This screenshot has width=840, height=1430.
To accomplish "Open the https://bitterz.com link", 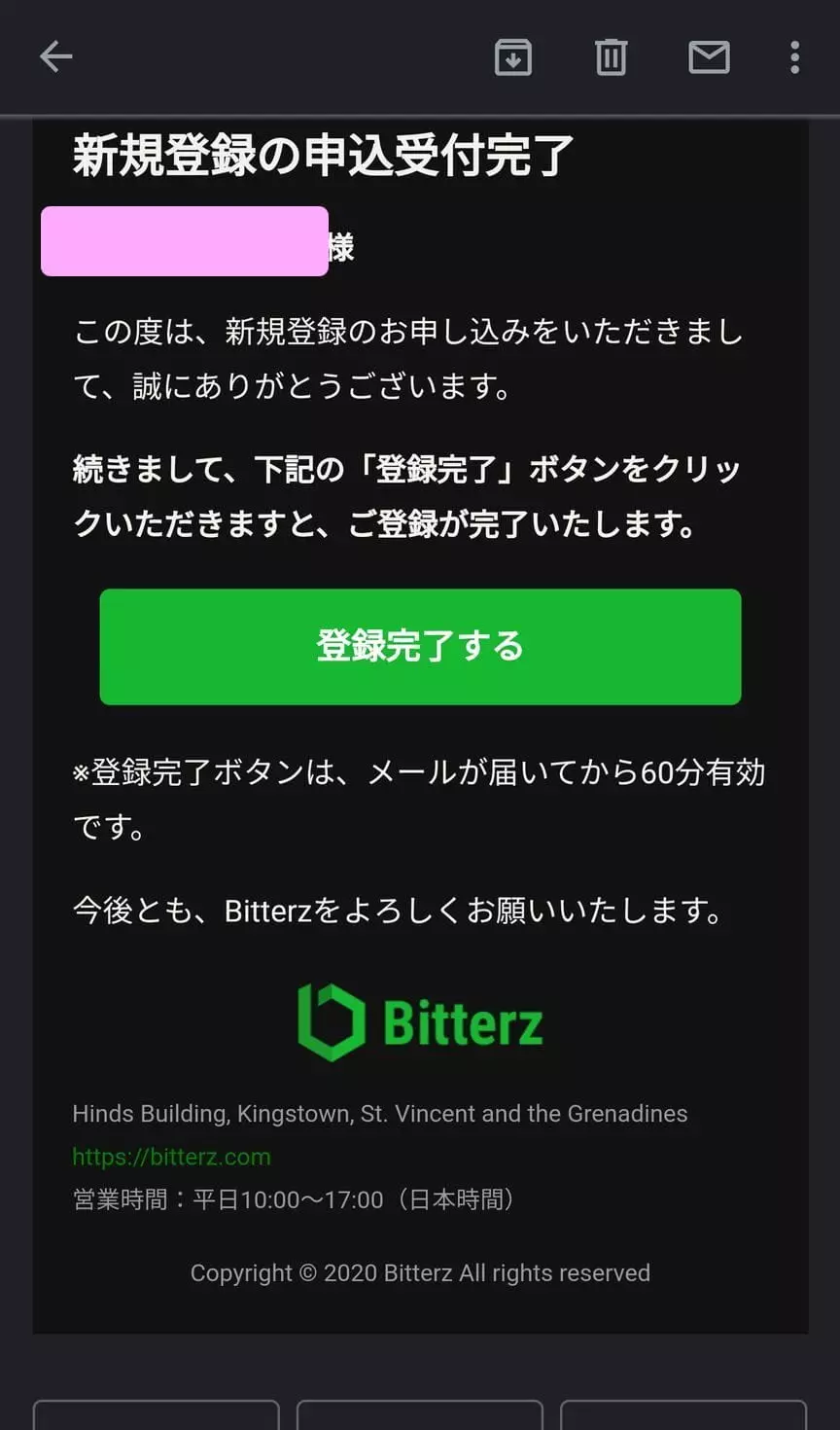I will [x=172, y=1157].
